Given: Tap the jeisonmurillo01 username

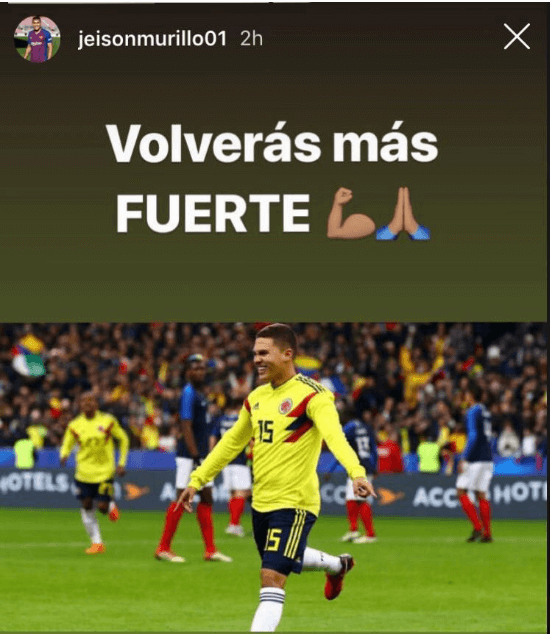Looking at the screenshot, I should [x=152, y=39].
